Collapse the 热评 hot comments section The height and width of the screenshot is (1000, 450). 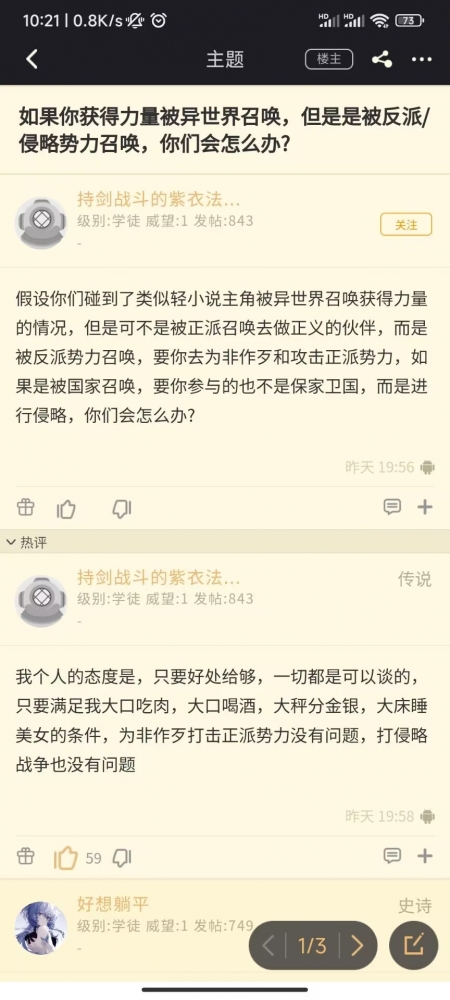coord(26,542)
